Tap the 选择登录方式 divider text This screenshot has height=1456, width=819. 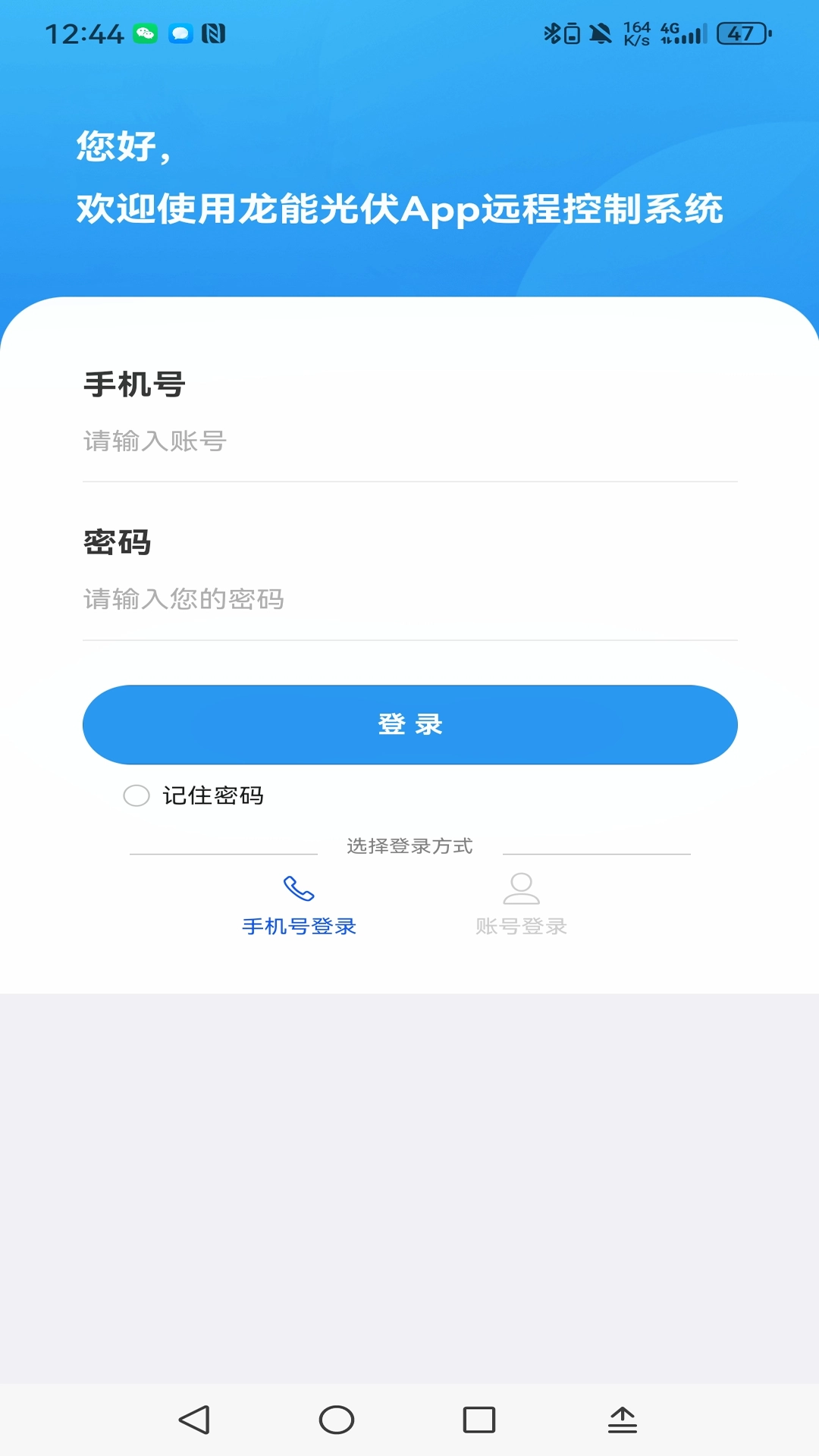coord(409,846)
